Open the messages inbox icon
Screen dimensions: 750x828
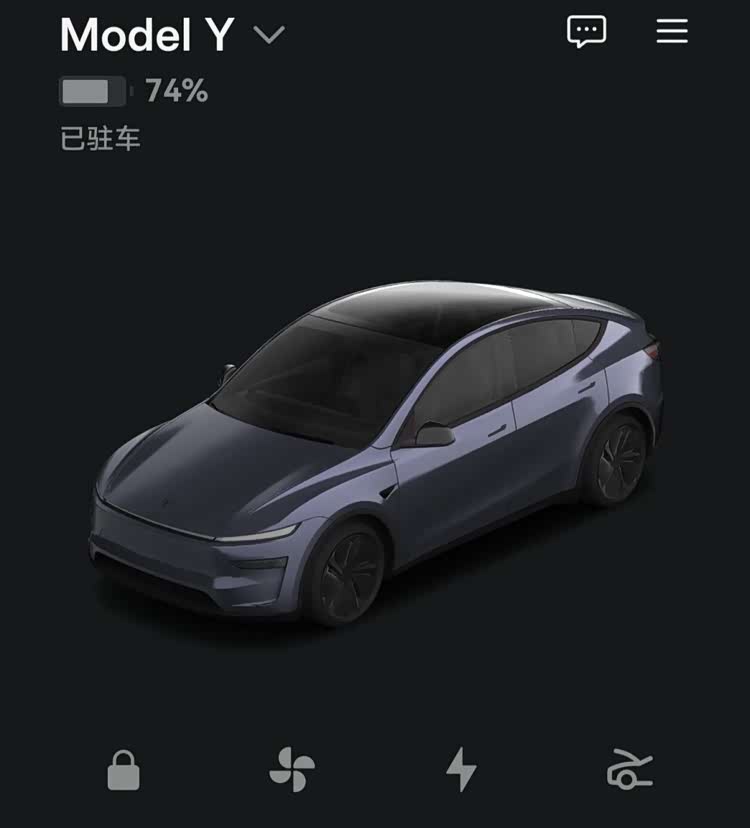586,32
